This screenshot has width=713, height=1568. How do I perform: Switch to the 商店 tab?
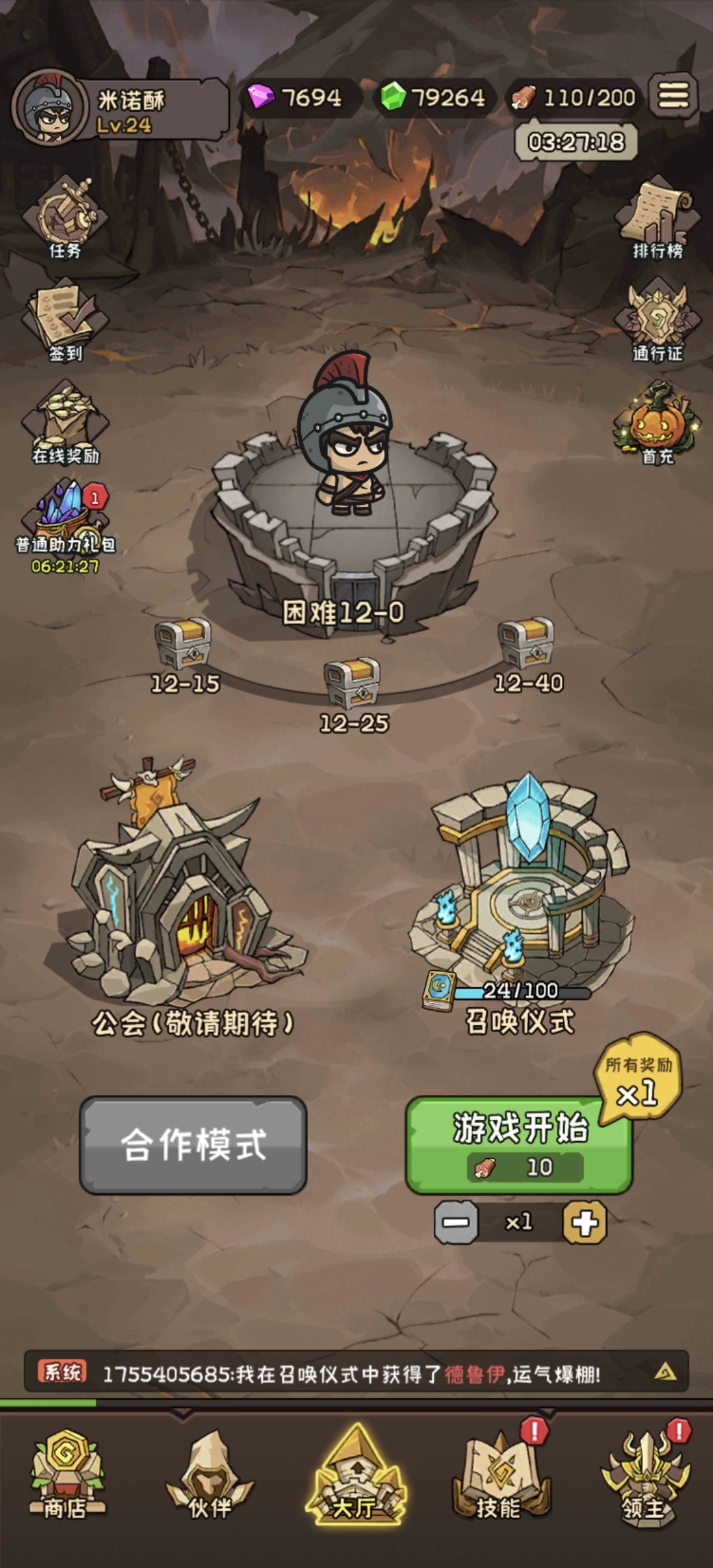tap(66, 1475)
